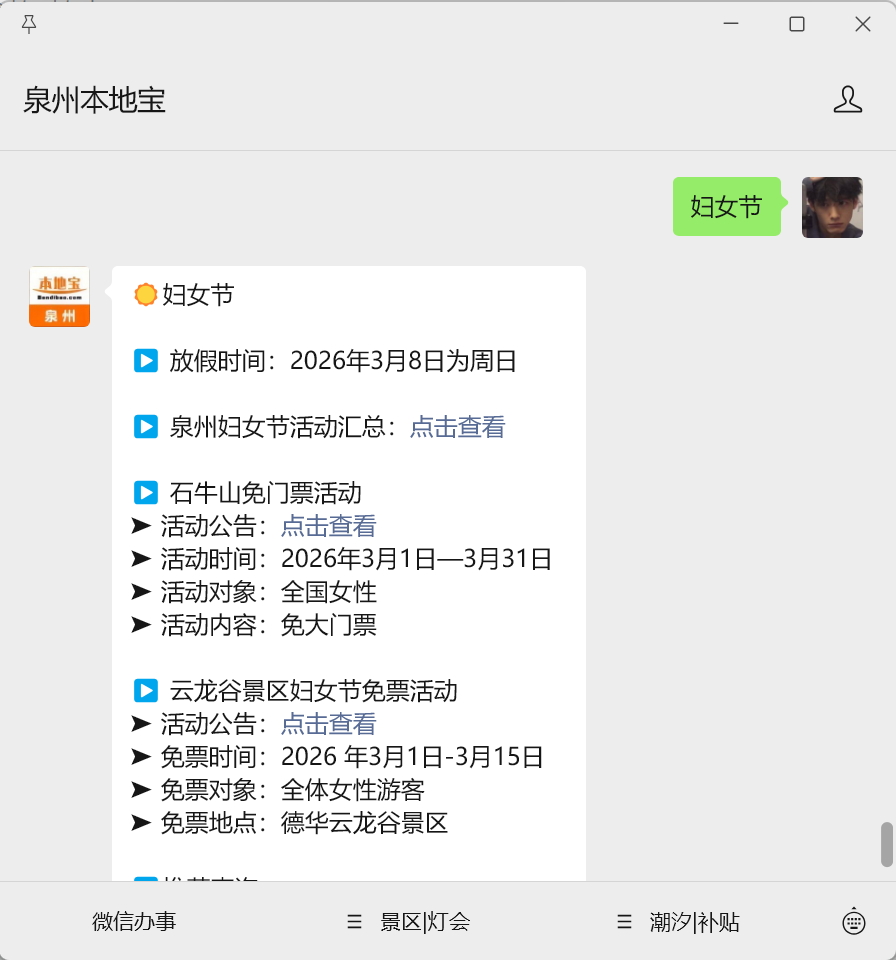Click your own profile avatar beside the message
This screenshot has width=896, height=960.
click(x=832, y=207)
